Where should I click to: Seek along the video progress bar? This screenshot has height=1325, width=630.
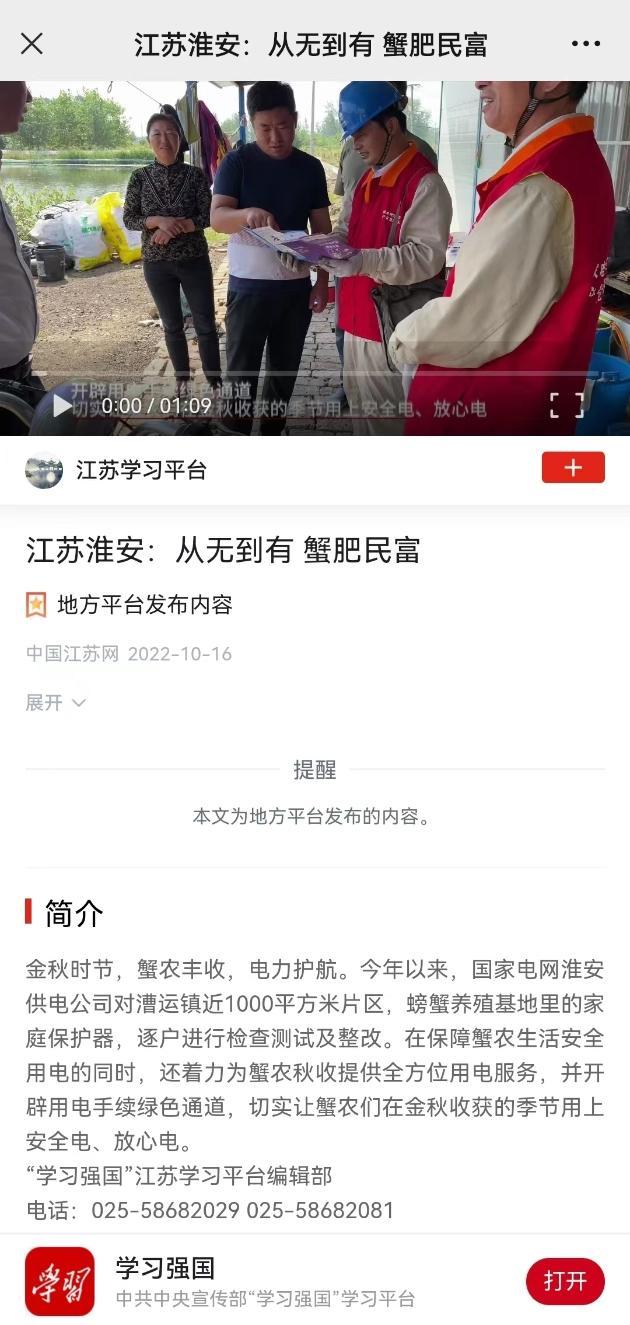[x=315, y=374]
